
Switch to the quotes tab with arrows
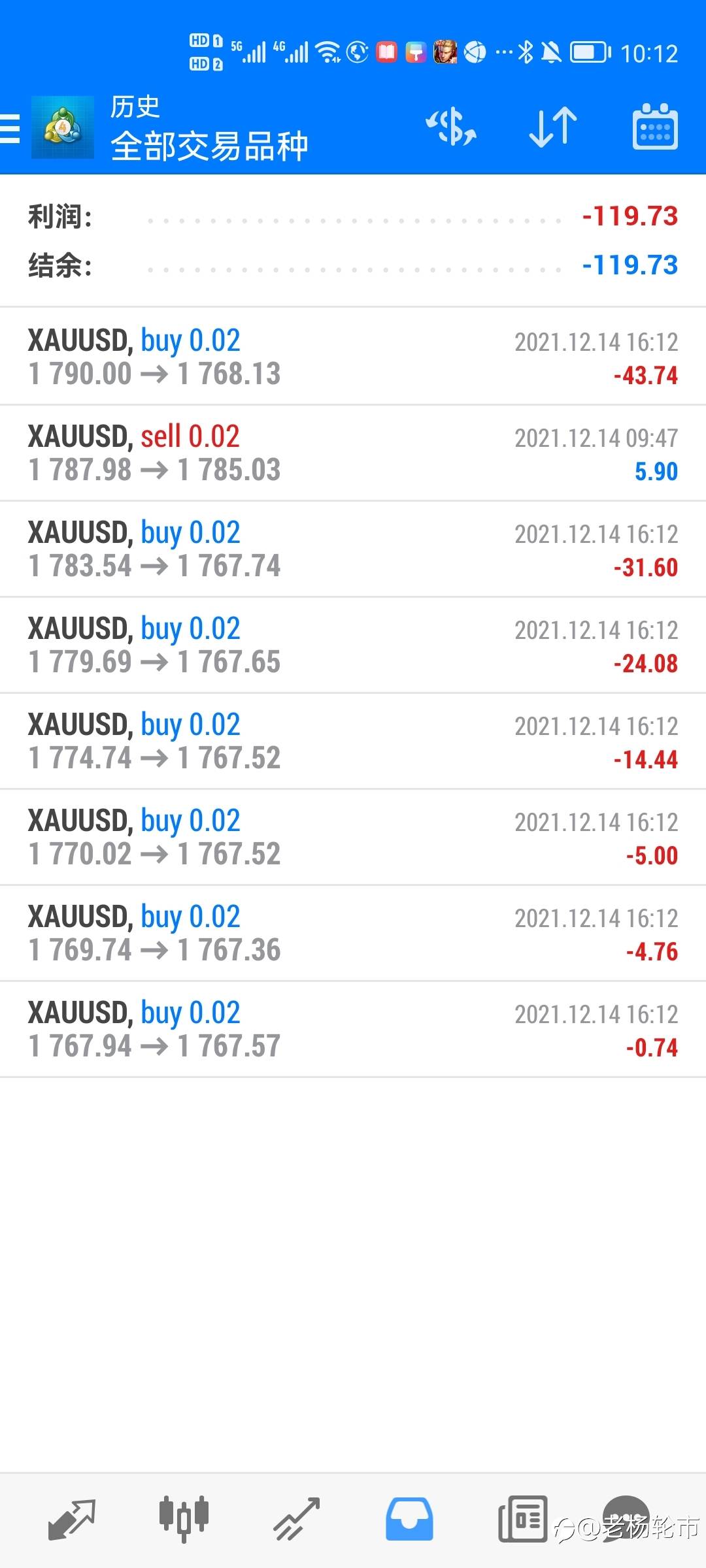(x=72, y=1520)
